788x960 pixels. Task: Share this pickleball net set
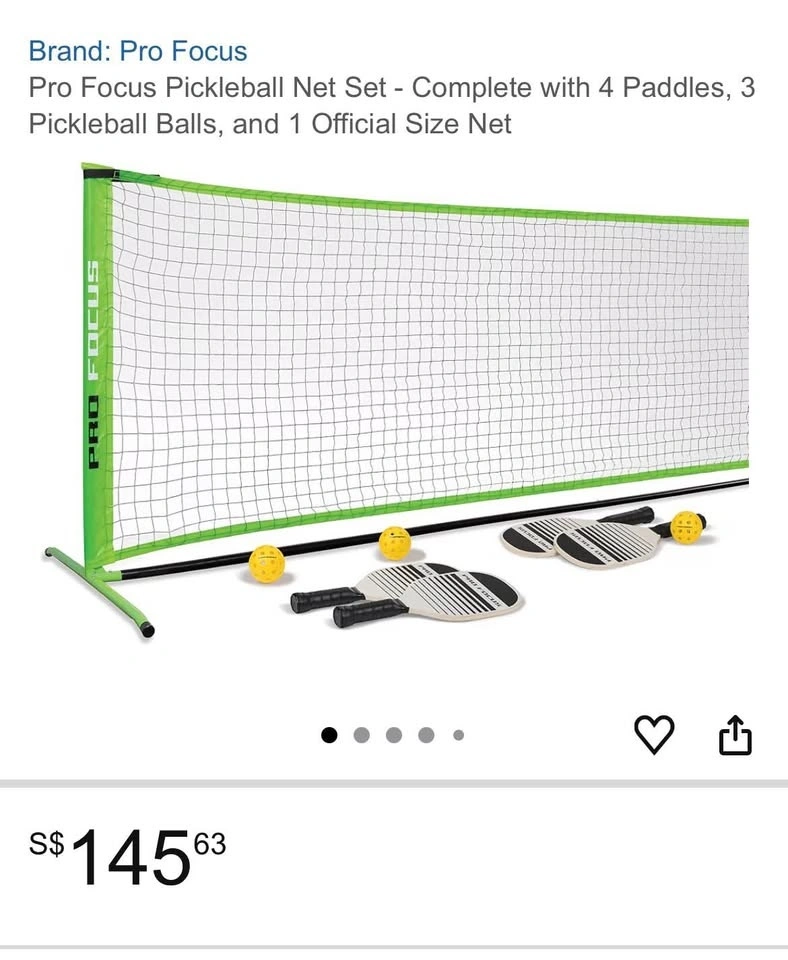pos(735,735)
